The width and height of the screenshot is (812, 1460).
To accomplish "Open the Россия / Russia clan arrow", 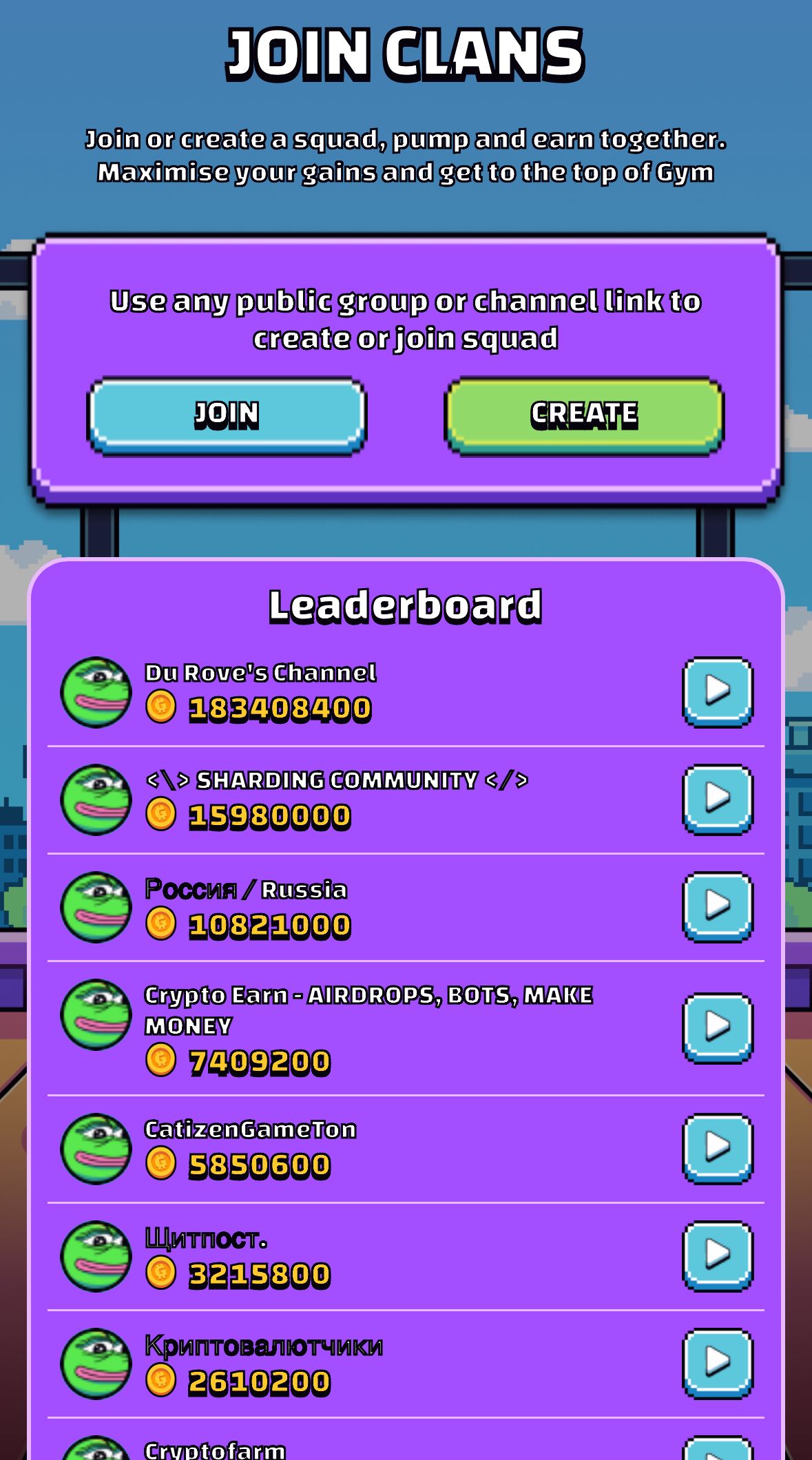I will 717,906.
